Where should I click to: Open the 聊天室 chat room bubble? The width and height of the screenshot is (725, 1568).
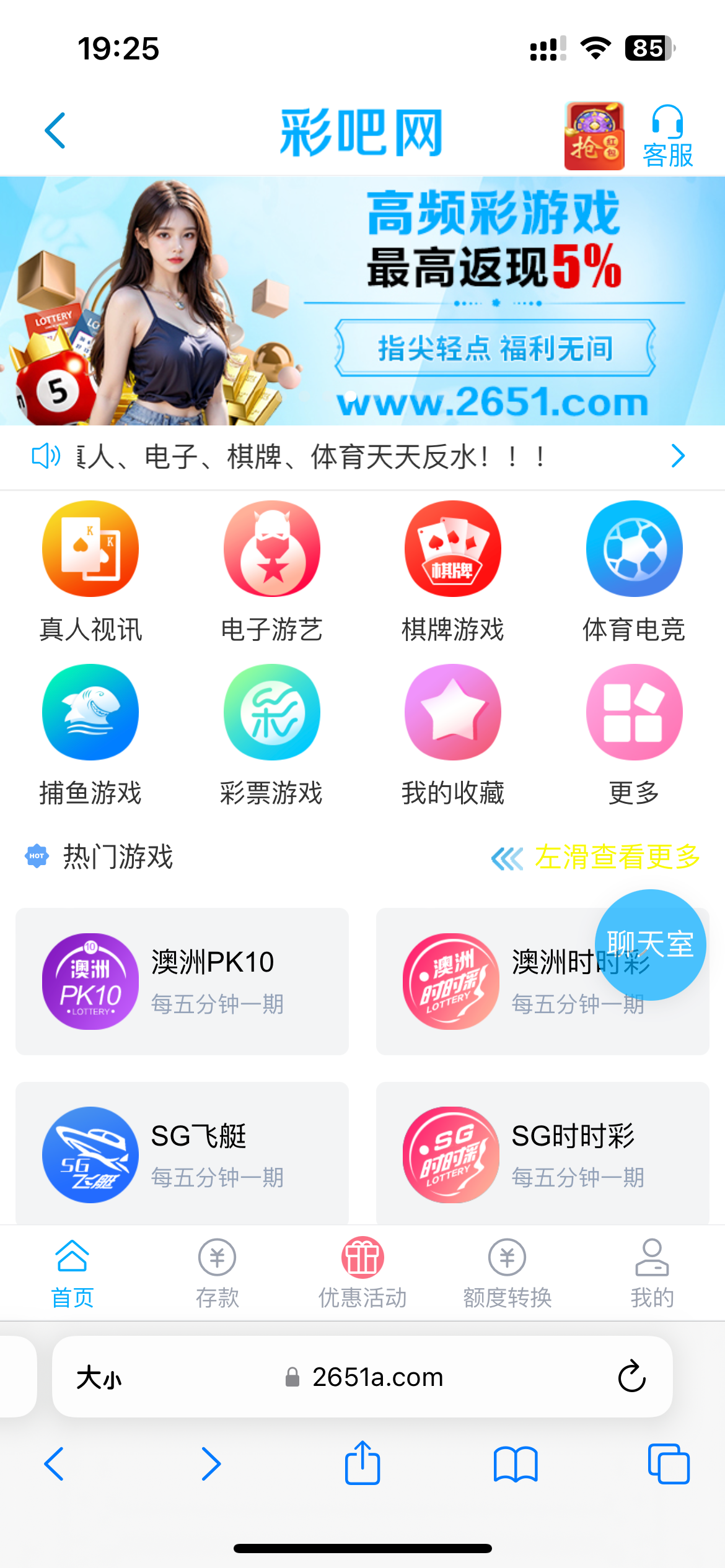coord(650,944)
